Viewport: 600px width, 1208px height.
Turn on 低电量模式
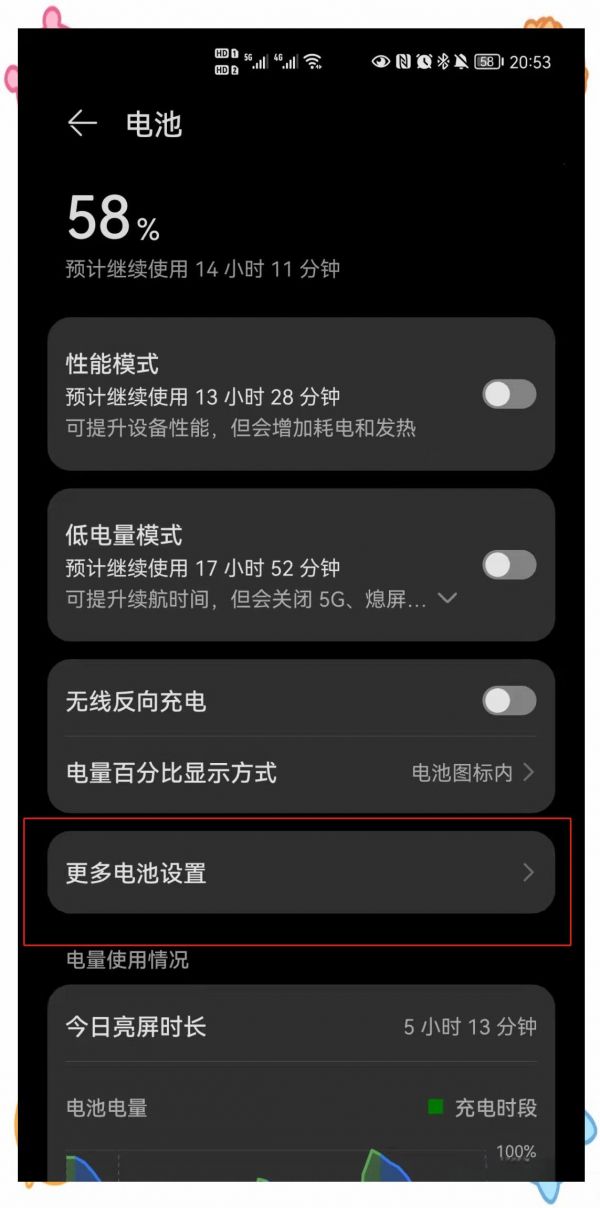tap(509, 565)
